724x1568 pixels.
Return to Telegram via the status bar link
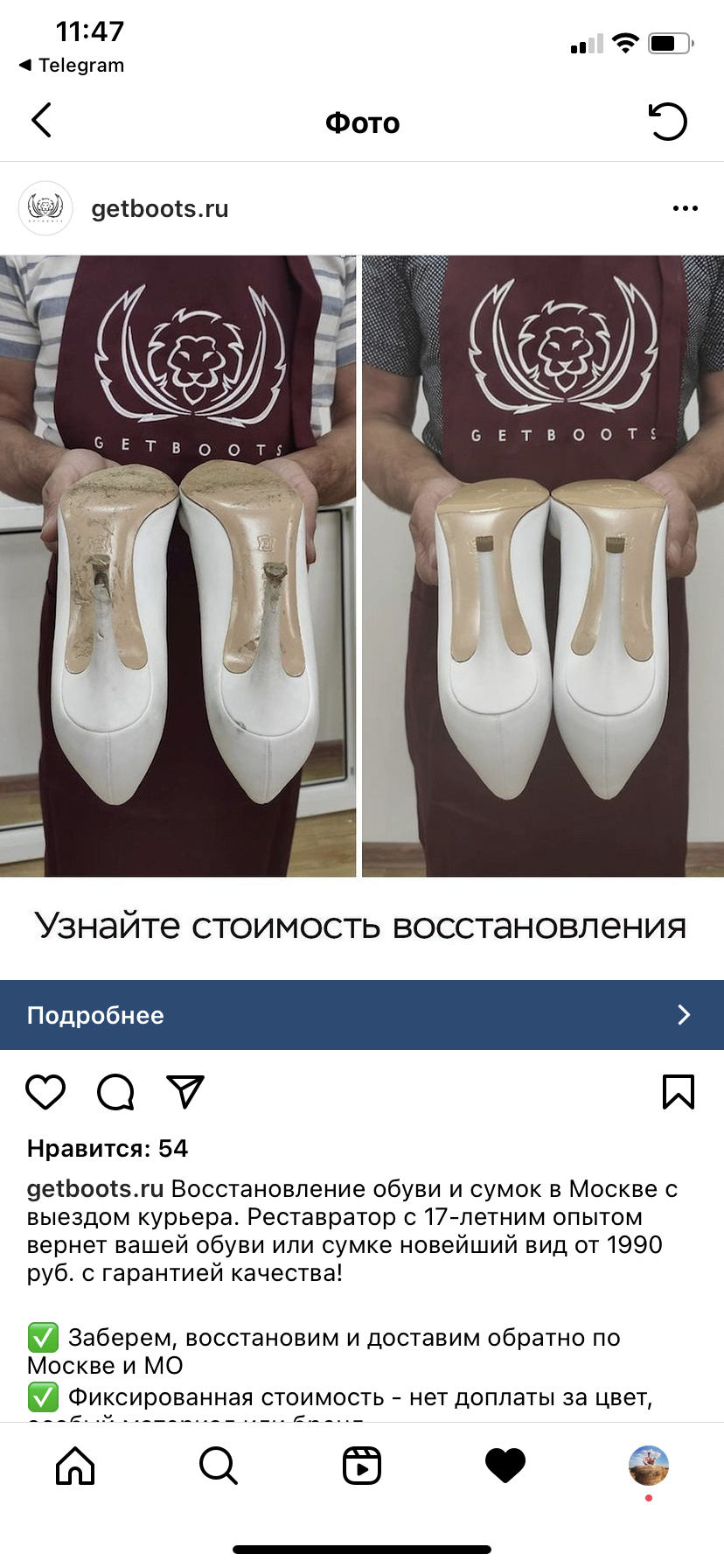72,66
